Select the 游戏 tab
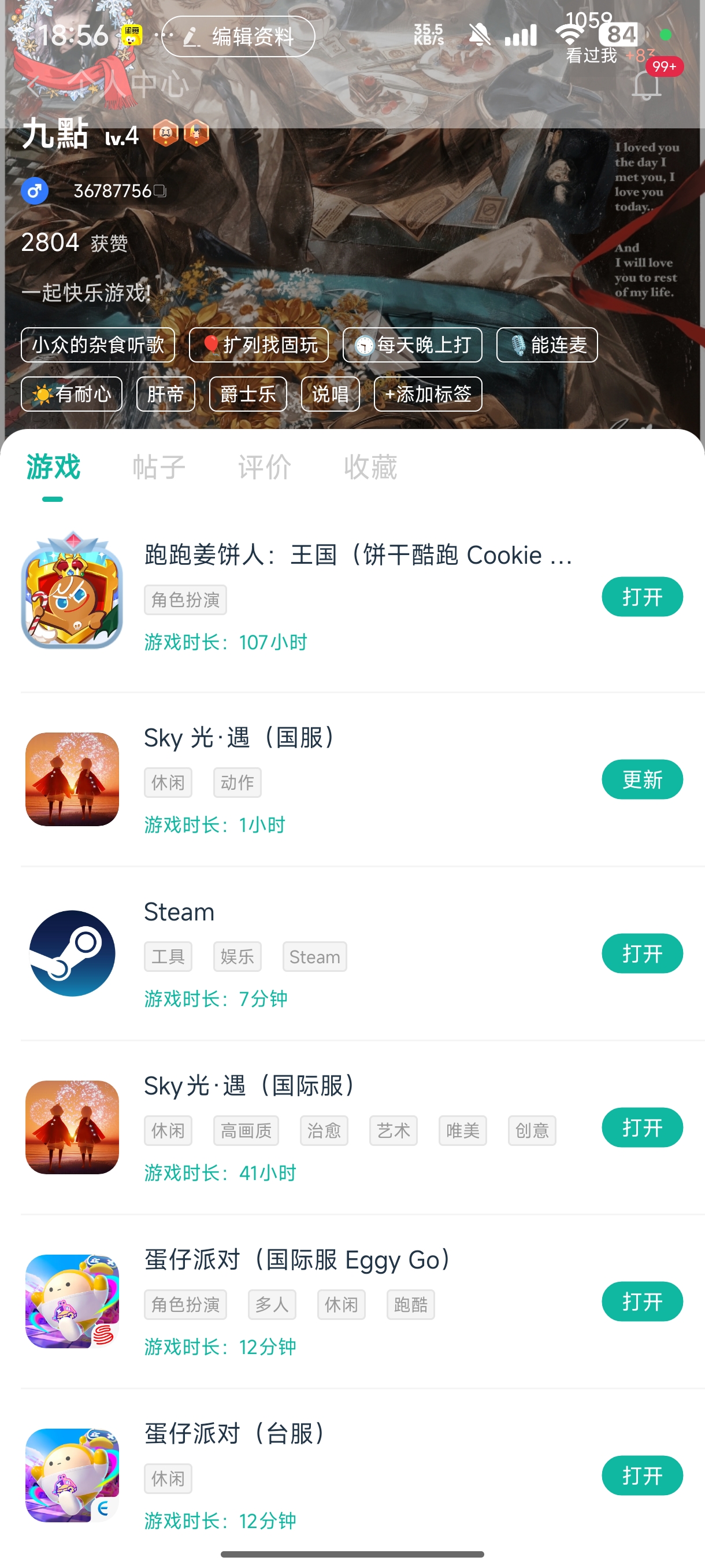This screenshot has height=1568, width=705. pyautogui.click(x=53, y=468)
